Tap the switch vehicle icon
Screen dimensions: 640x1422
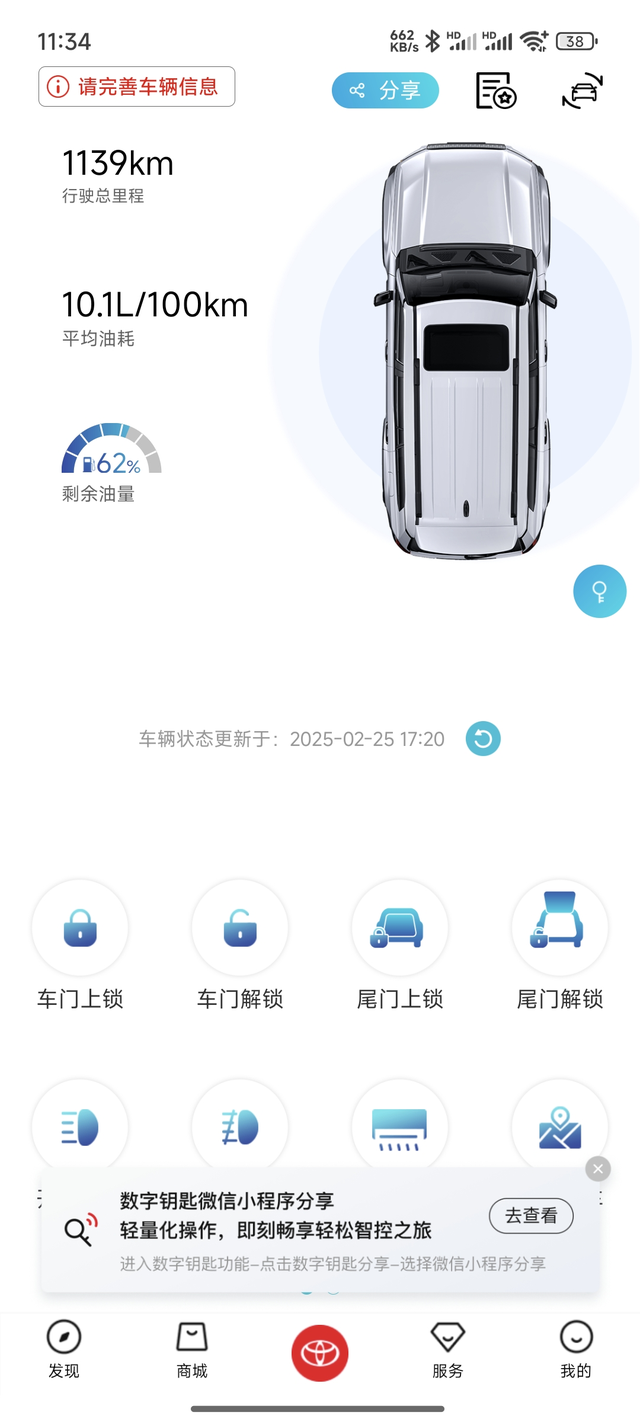coord(582,91)
